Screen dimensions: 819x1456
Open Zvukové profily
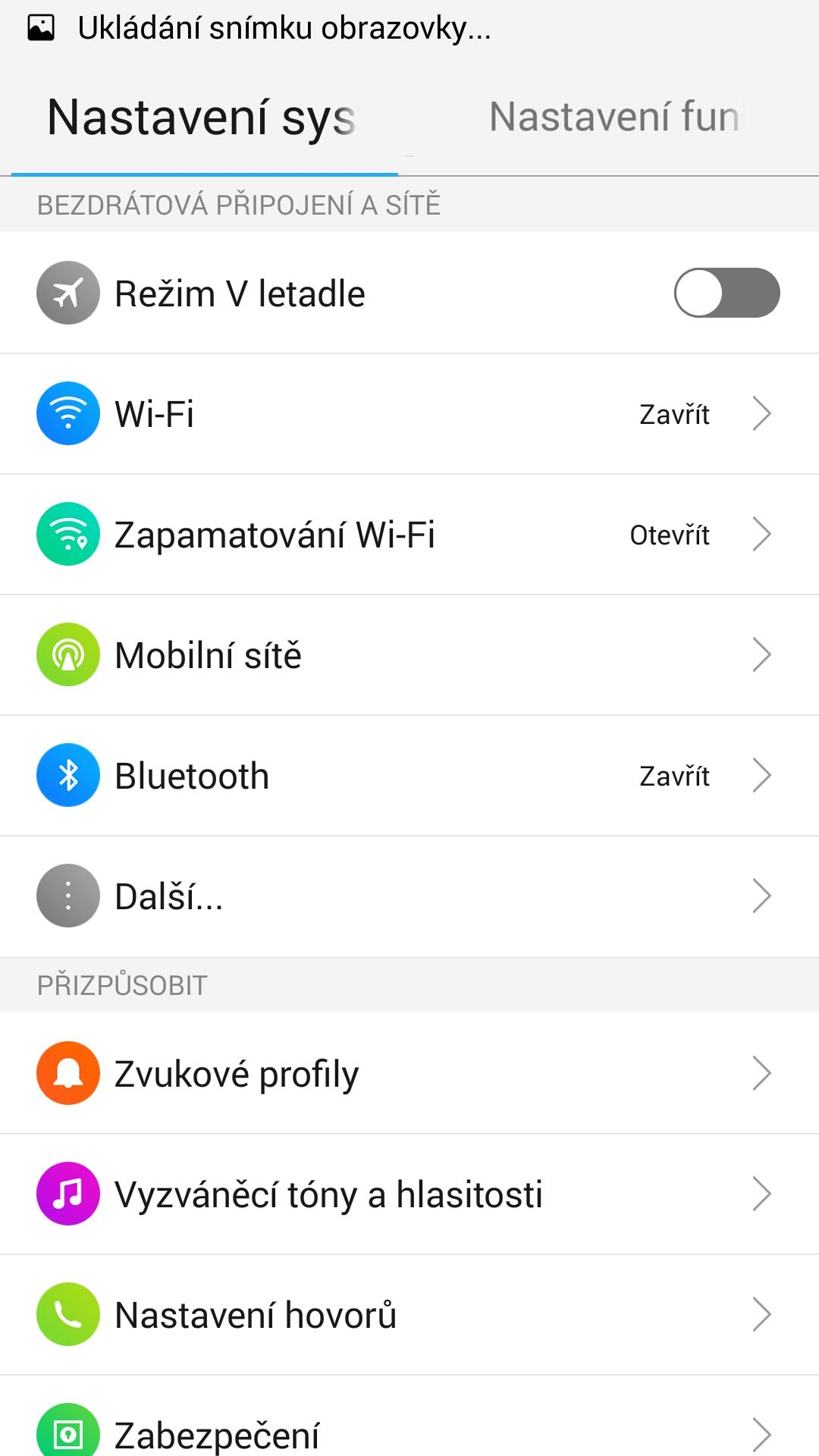point(409,1073)
